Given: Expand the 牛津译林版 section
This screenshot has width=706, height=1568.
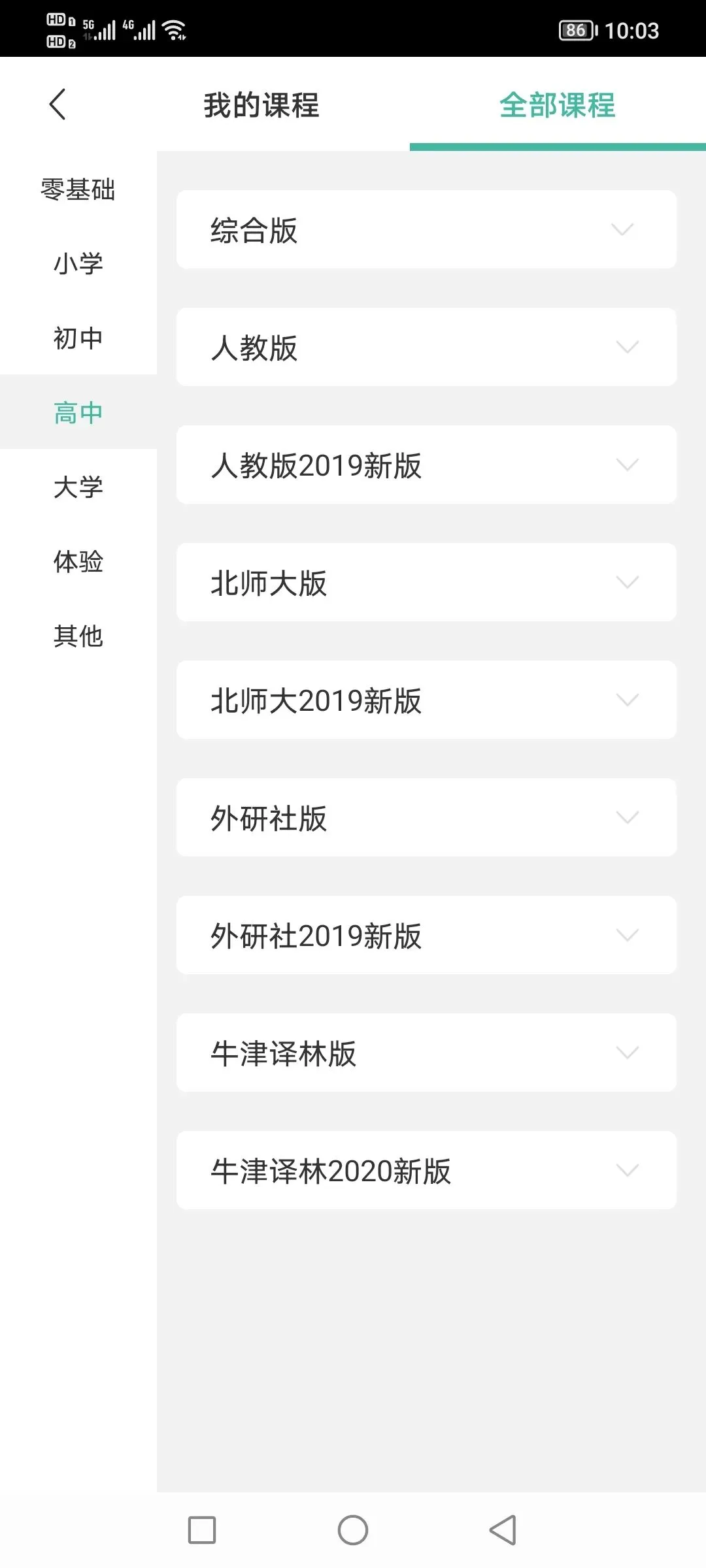Looking at the screenshot, I should coord(426,1053).
